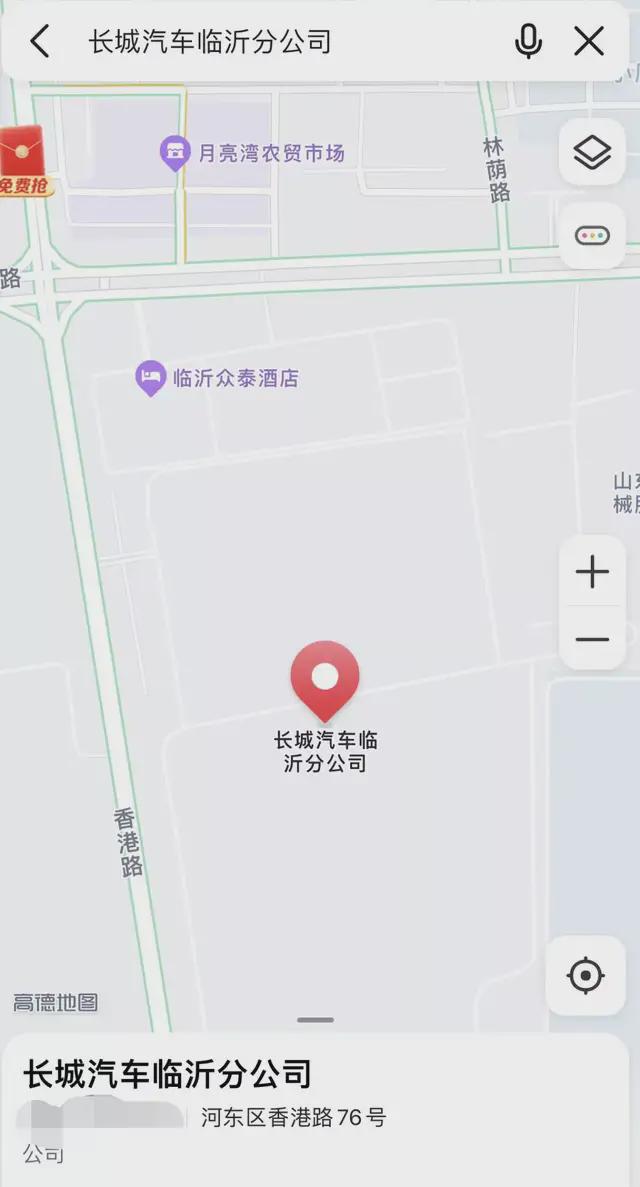Open the red envelope 免费抢 promotion
Viewport: 640px width, 1187px height.
point(24,162)
